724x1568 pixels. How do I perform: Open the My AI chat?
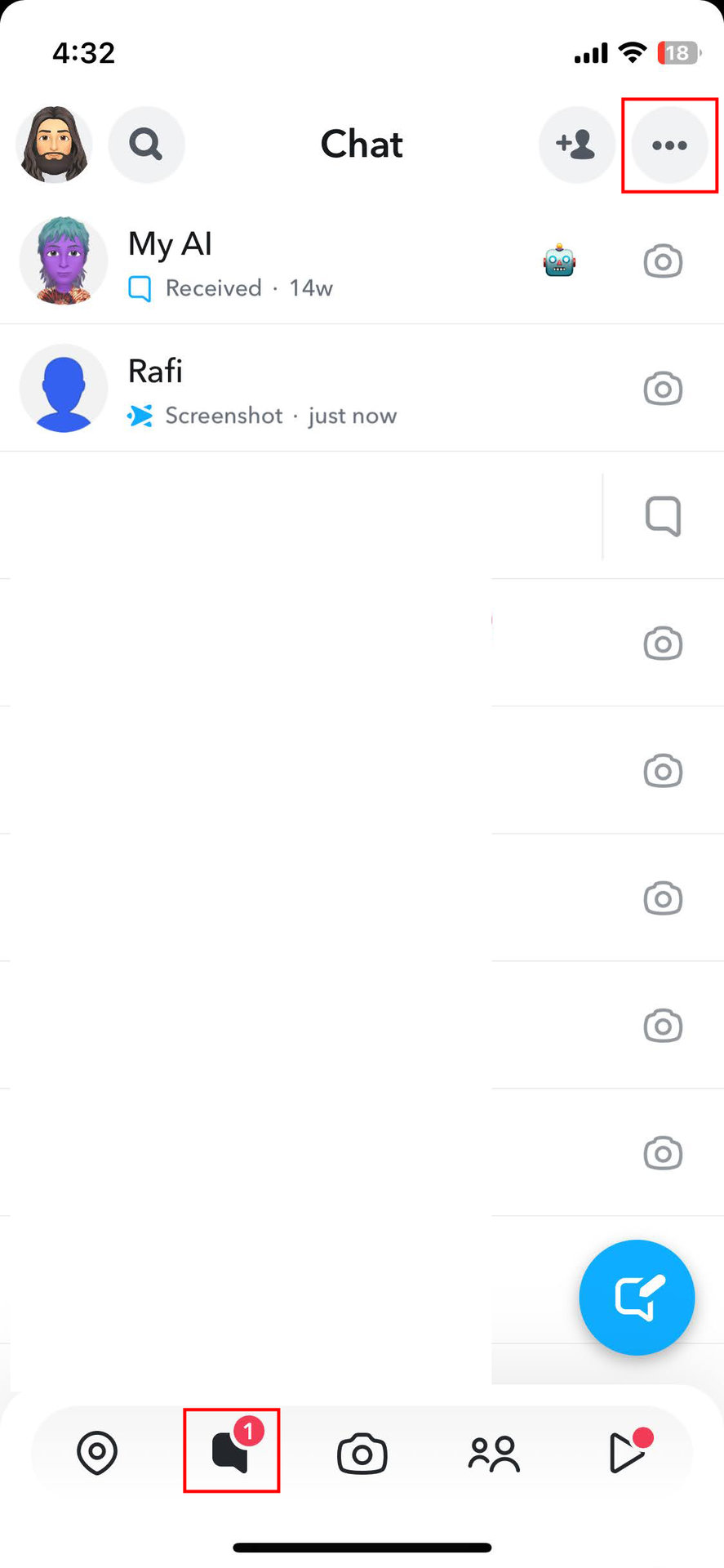245,263
